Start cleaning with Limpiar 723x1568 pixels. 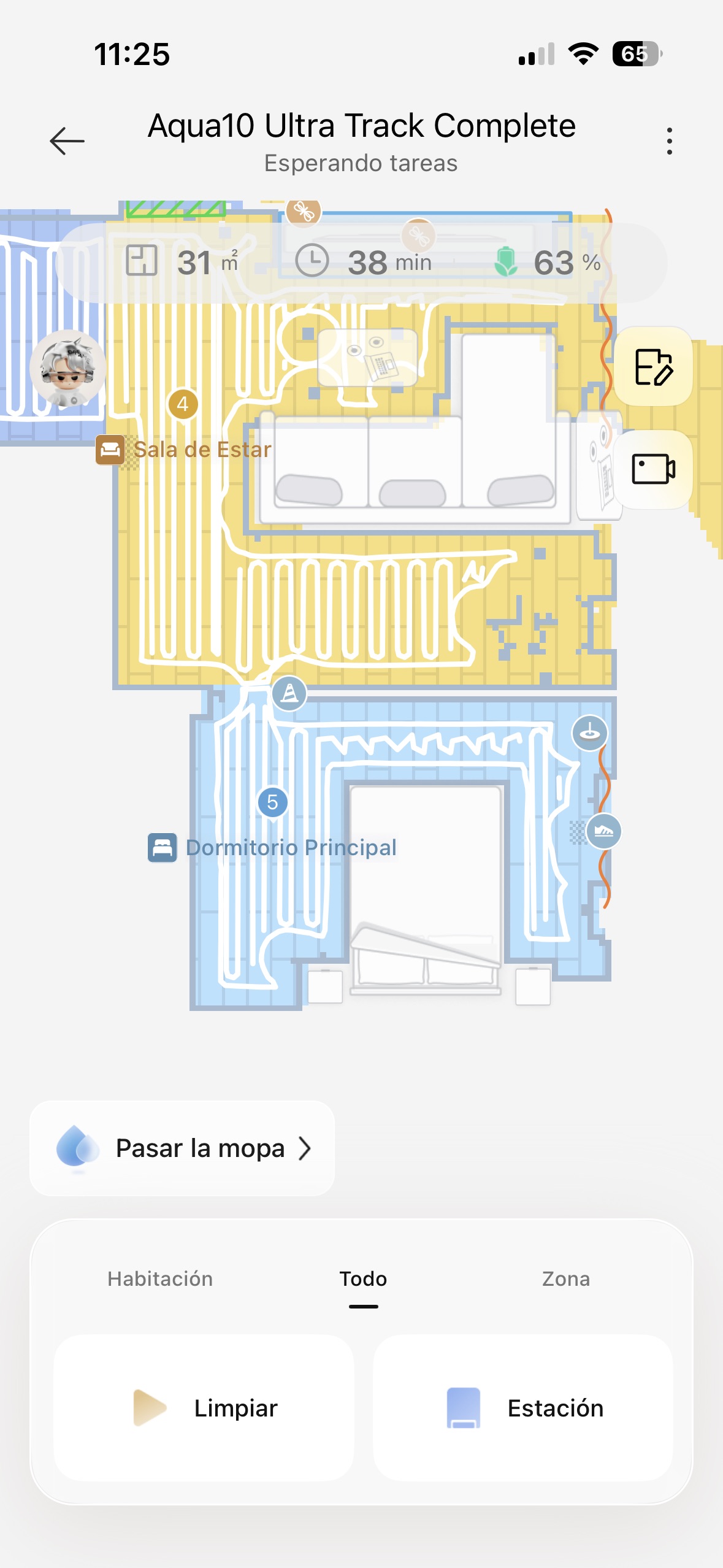[x=204, y=1408]
